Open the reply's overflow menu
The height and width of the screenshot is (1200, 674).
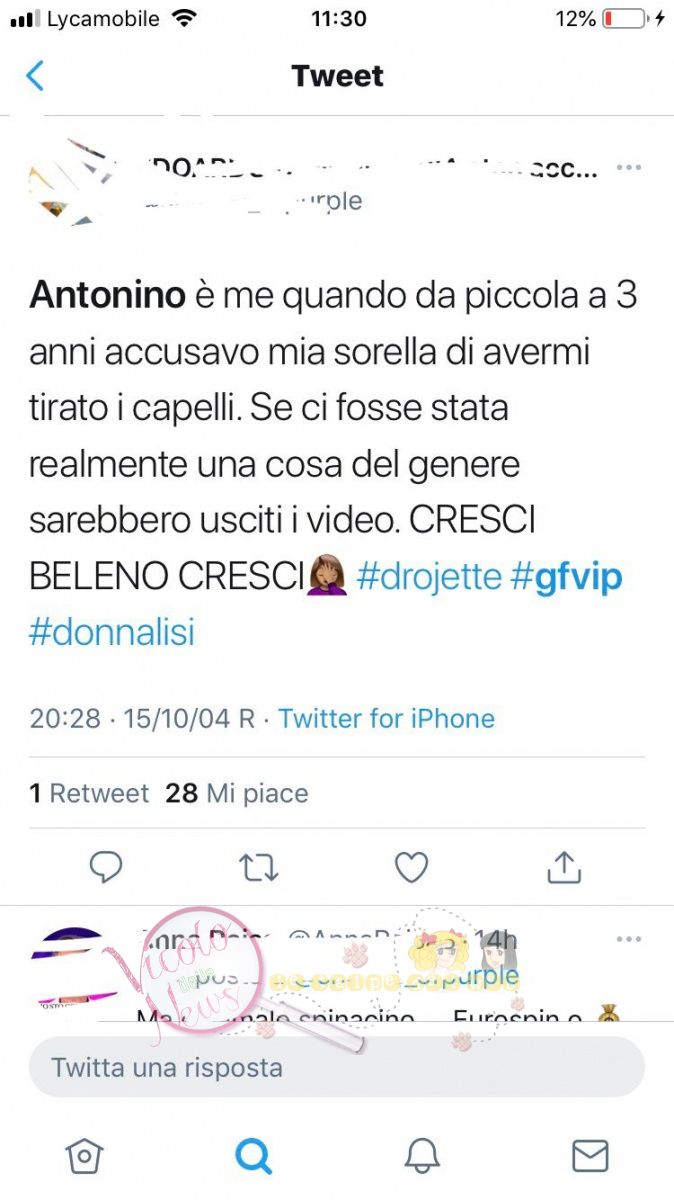click(628, 939)
